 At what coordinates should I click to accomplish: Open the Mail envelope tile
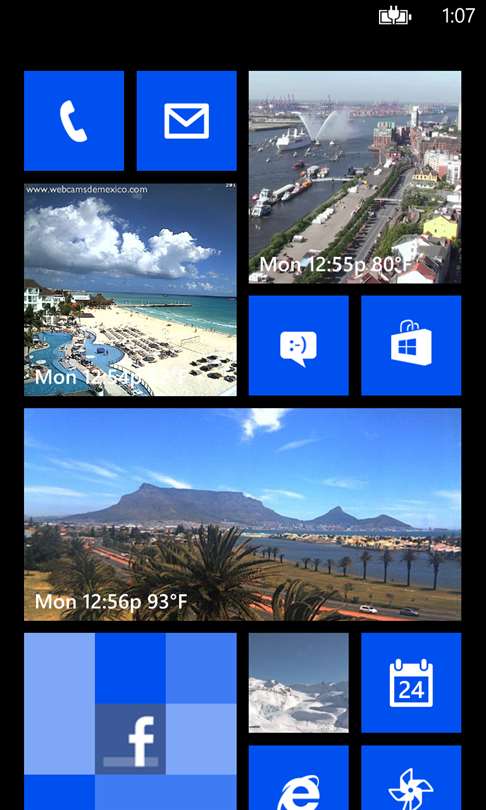pos(186,121)
